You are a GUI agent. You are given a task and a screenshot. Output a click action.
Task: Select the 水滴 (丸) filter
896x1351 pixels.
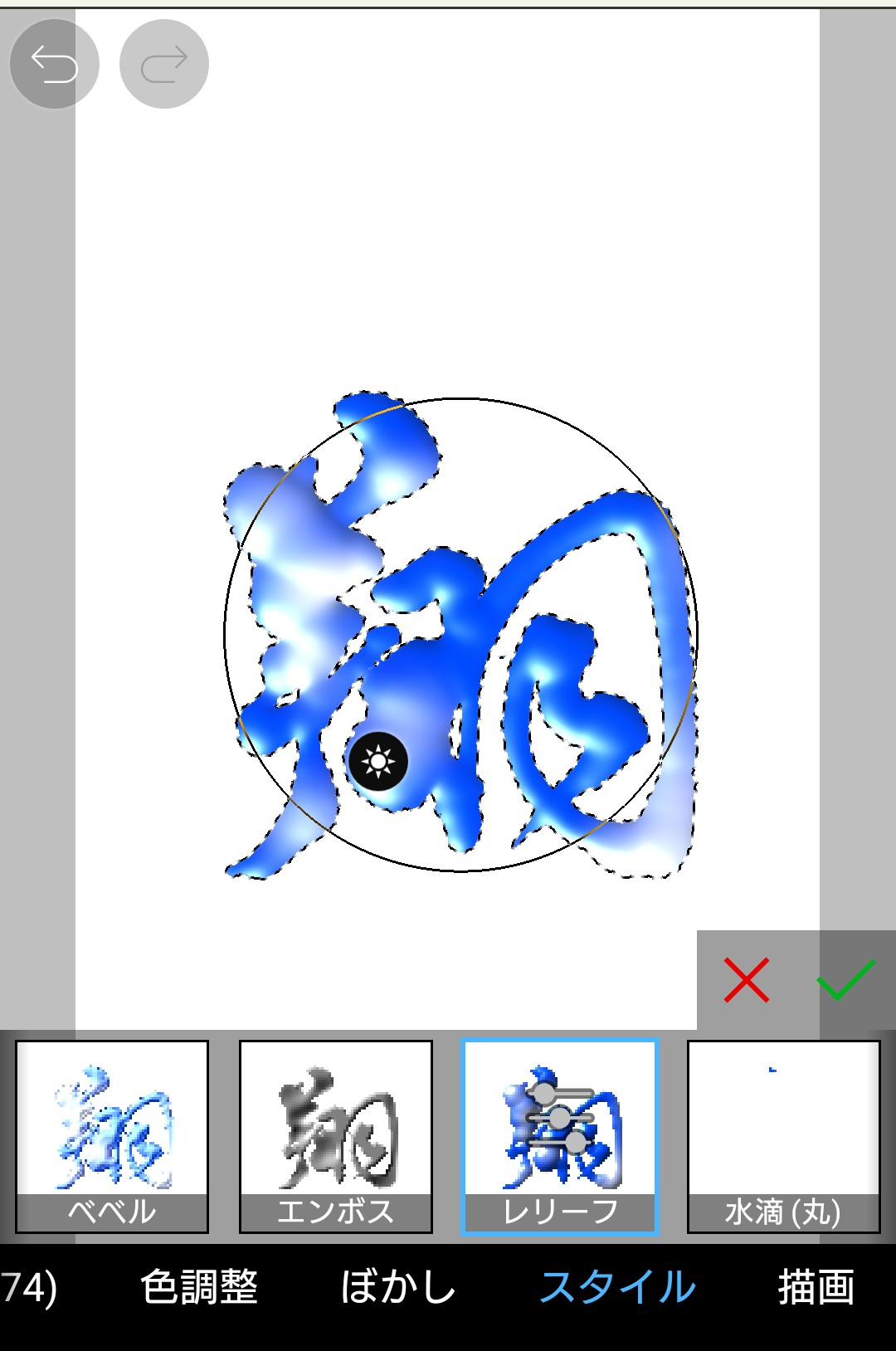pos(783,1135)
